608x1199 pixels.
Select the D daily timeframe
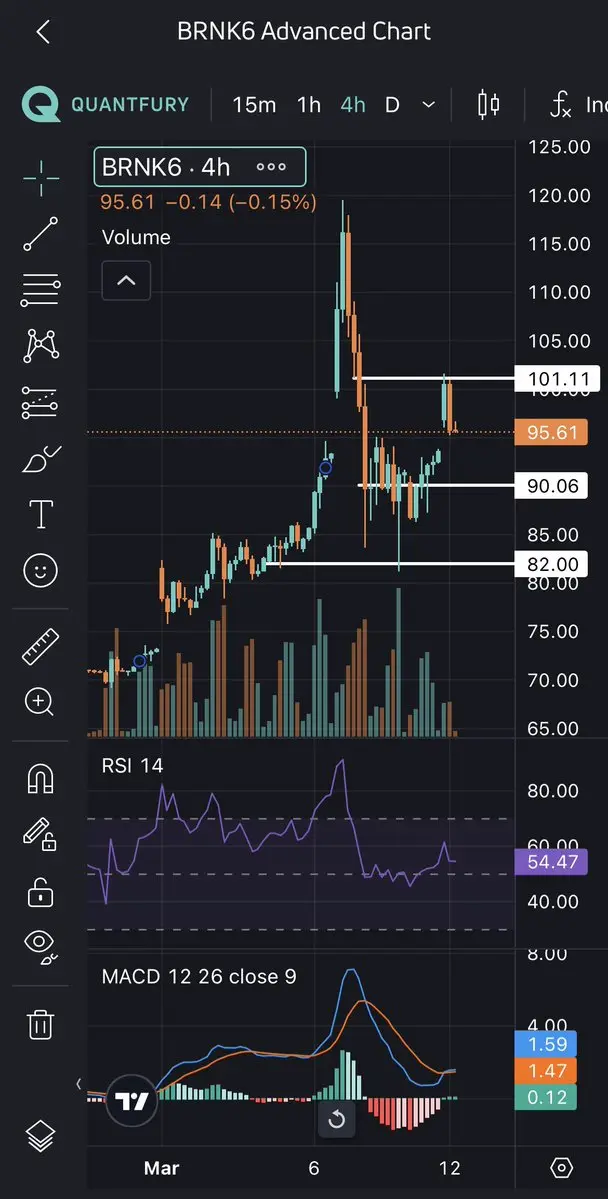point(392,105)
